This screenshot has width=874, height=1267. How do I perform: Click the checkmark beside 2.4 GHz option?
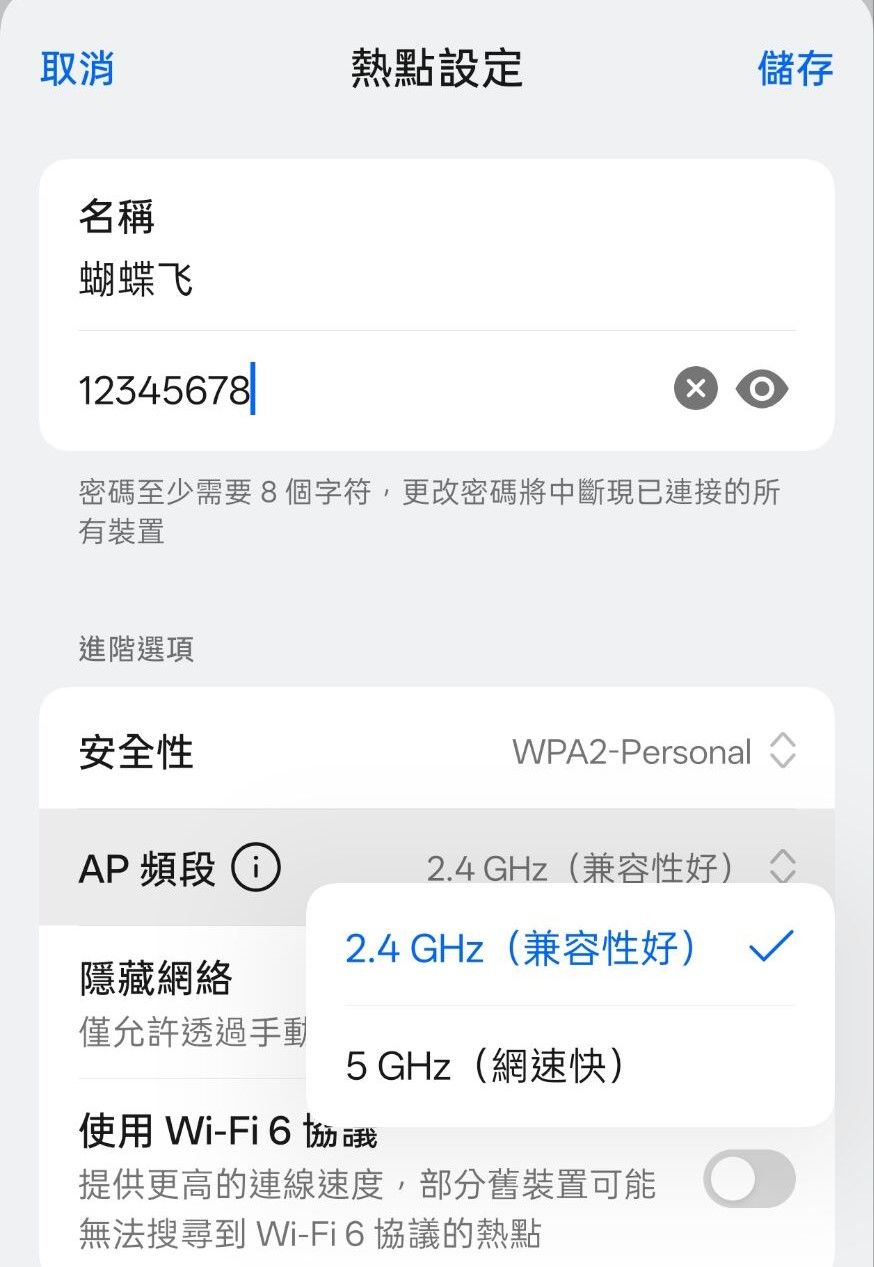(x=769, y=950)
